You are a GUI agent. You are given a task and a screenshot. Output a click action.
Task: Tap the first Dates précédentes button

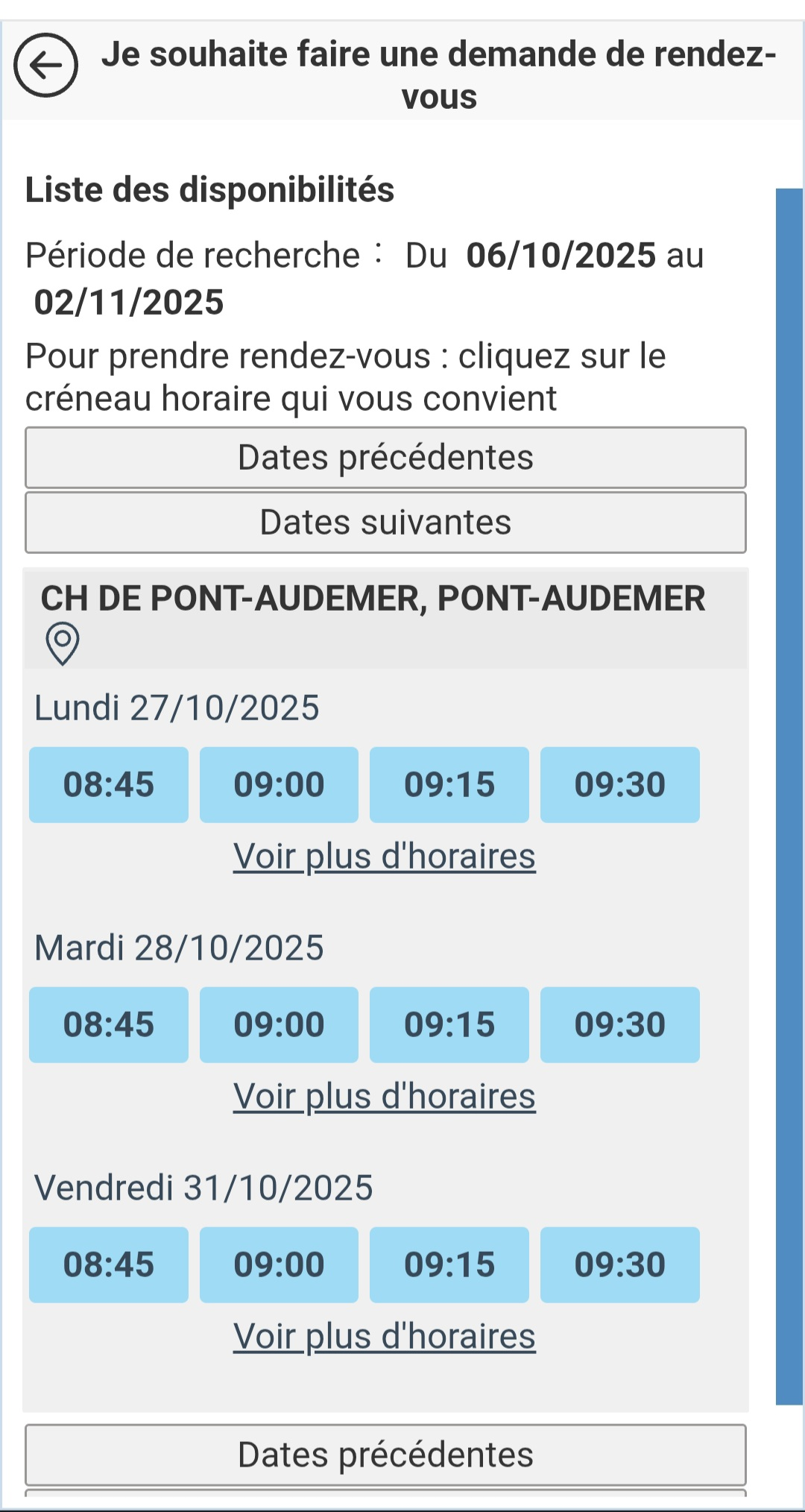click(385, 458)
